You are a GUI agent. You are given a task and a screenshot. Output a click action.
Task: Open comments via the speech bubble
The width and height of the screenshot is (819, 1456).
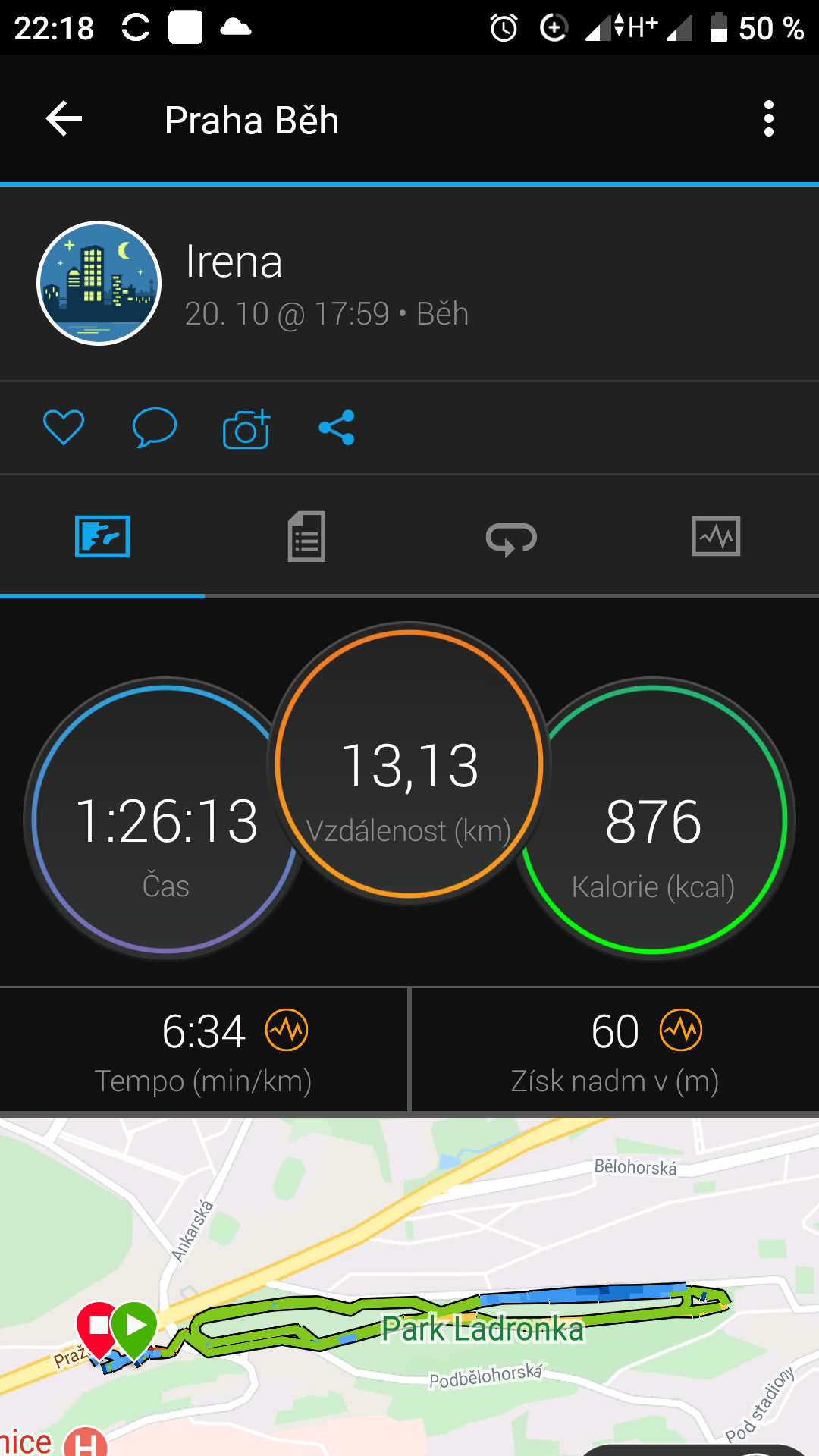pyautogui.click(x=155, y=428)
